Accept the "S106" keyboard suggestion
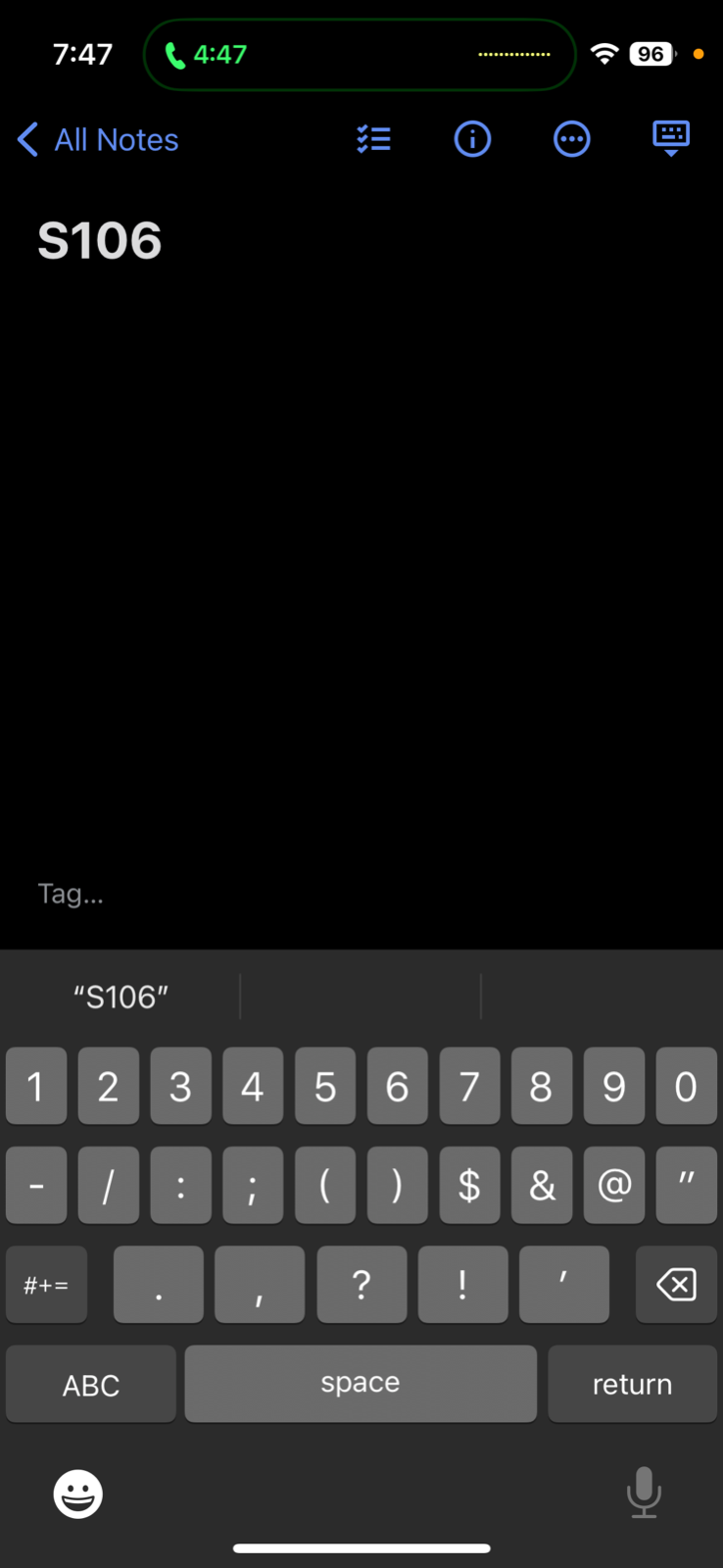Image resolution: width=723 pixels, height=1568 pixels. (x=120, y=997)
